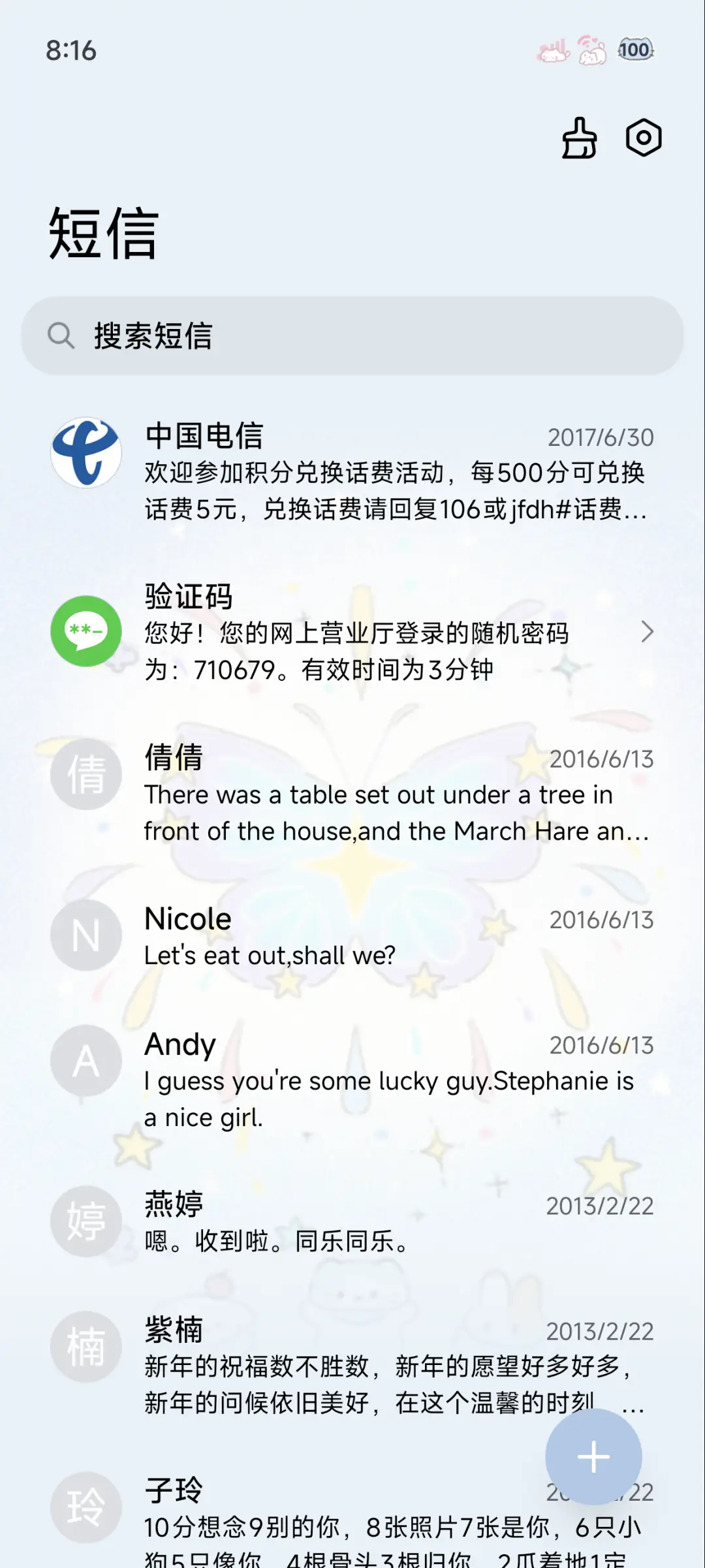705x1568 pixels.
Task: Tap the 紫楠 avatar circle
Action: [85, 1348]
